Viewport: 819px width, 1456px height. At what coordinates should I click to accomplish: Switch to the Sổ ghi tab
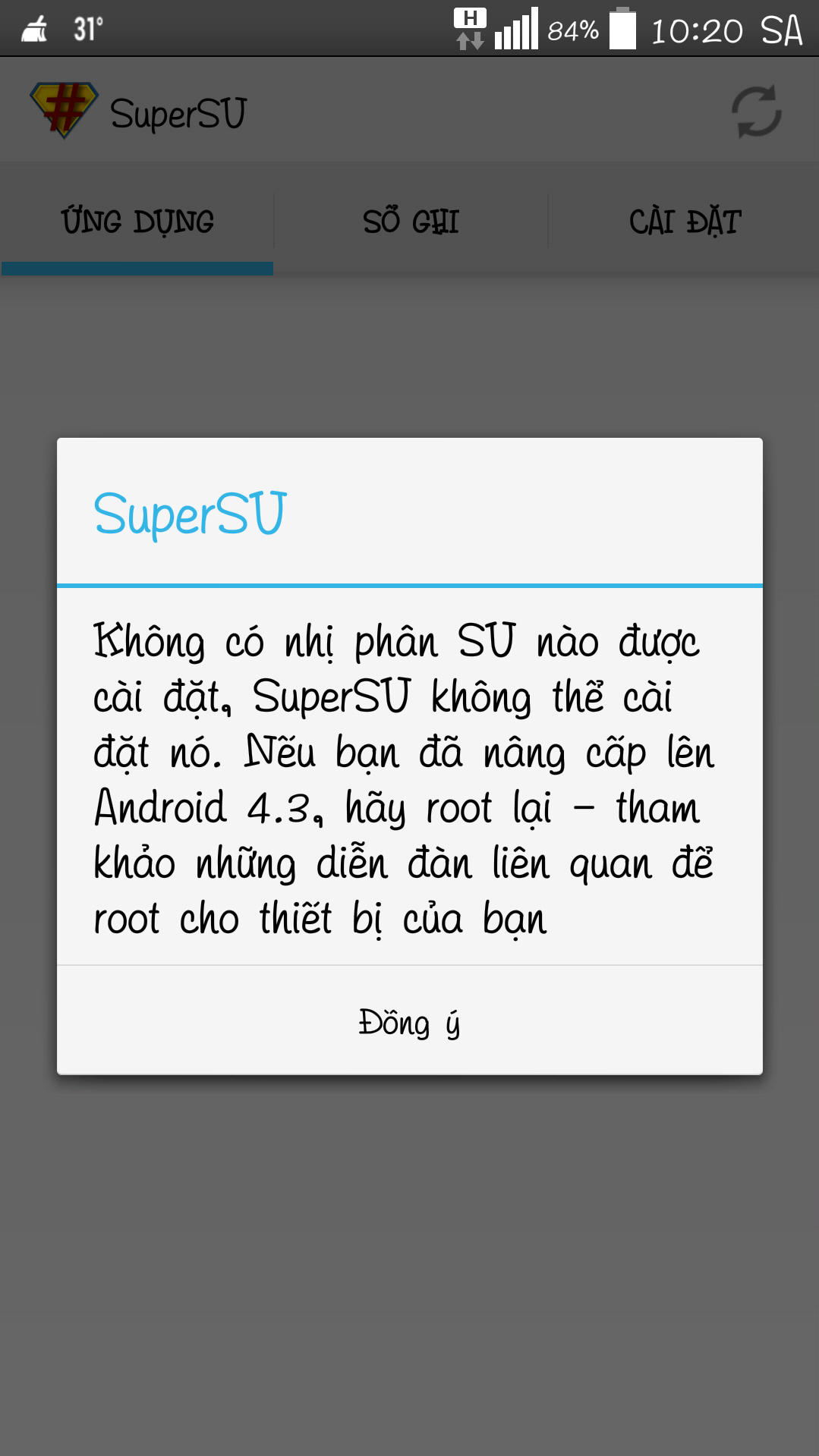(411, 222)
